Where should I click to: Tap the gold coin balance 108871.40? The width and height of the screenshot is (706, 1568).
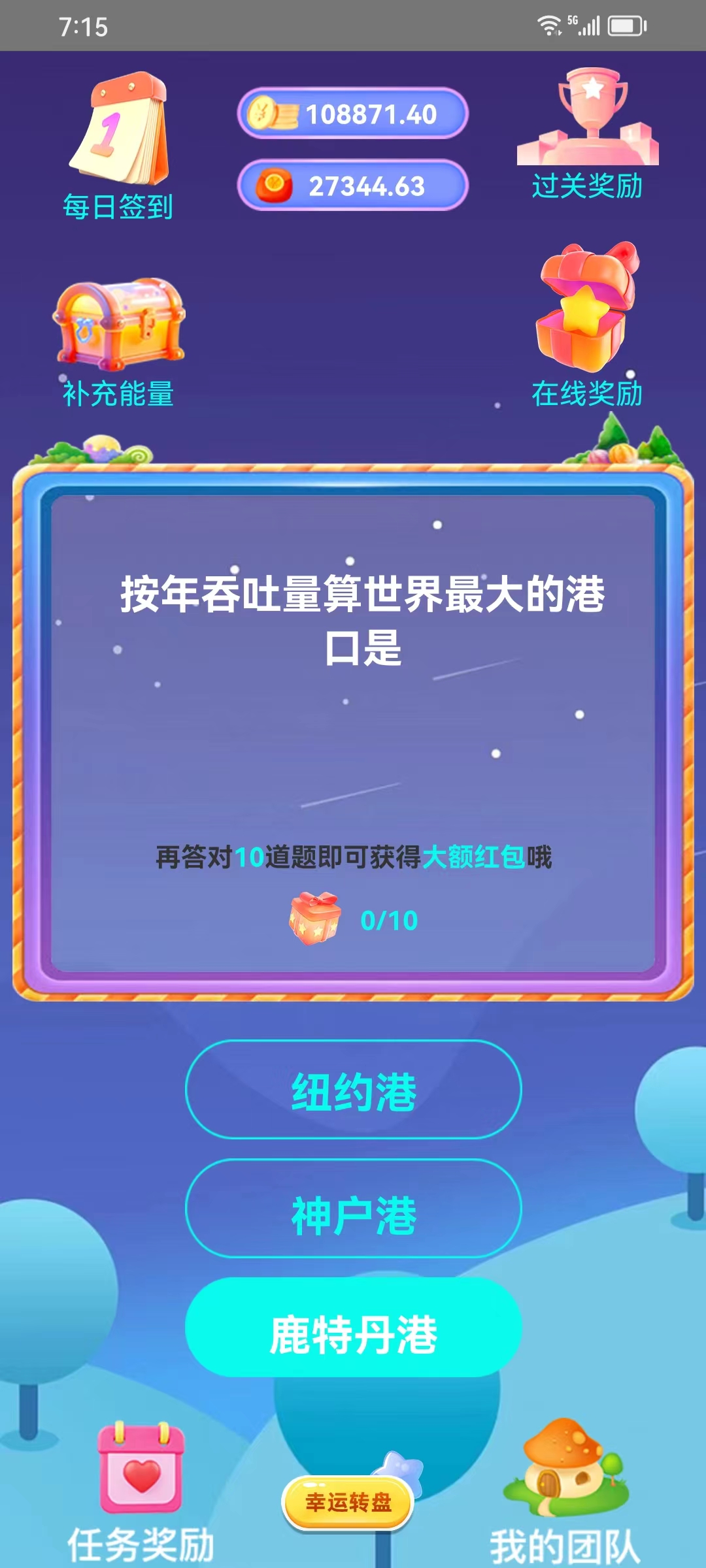coord(353,114)
